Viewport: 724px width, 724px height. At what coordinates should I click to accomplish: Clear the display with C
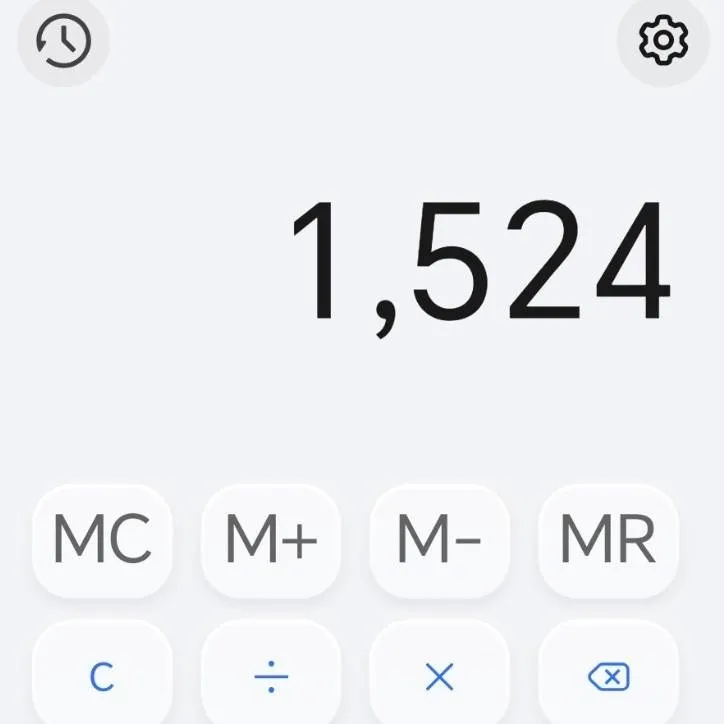point(102,677)
